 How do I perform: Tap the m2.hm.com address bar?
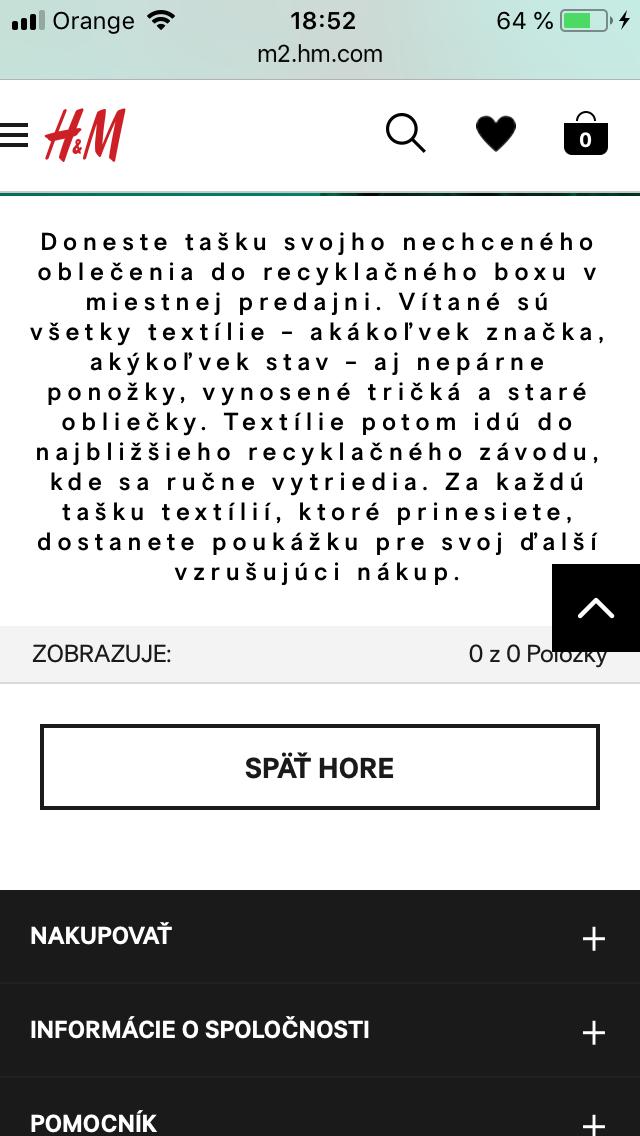pyautogui.click(x=320, y=54)
